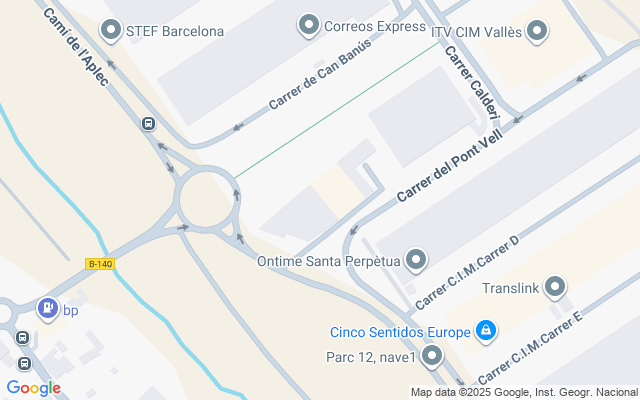Open Google logo link
Screen dimensions: 640x400
pyautogui.click(x=34, y=388)
